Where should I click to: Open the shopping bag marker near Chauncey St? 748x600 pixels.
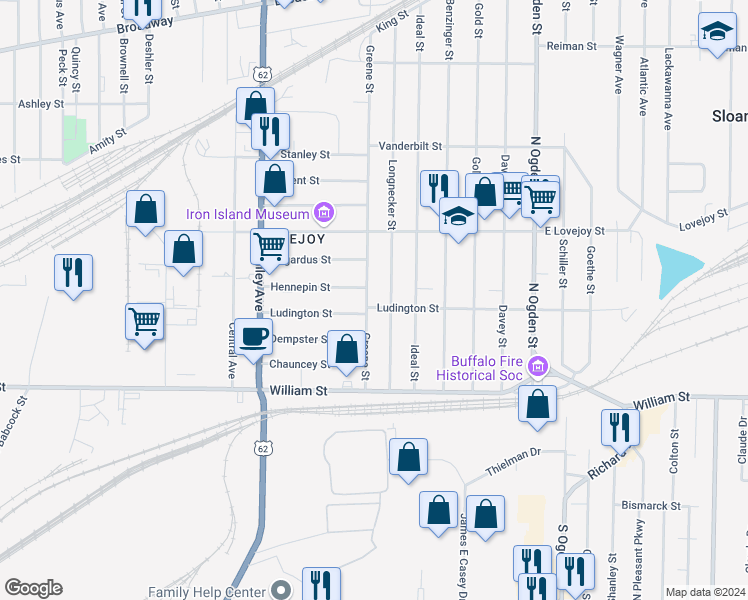(347, 351)
